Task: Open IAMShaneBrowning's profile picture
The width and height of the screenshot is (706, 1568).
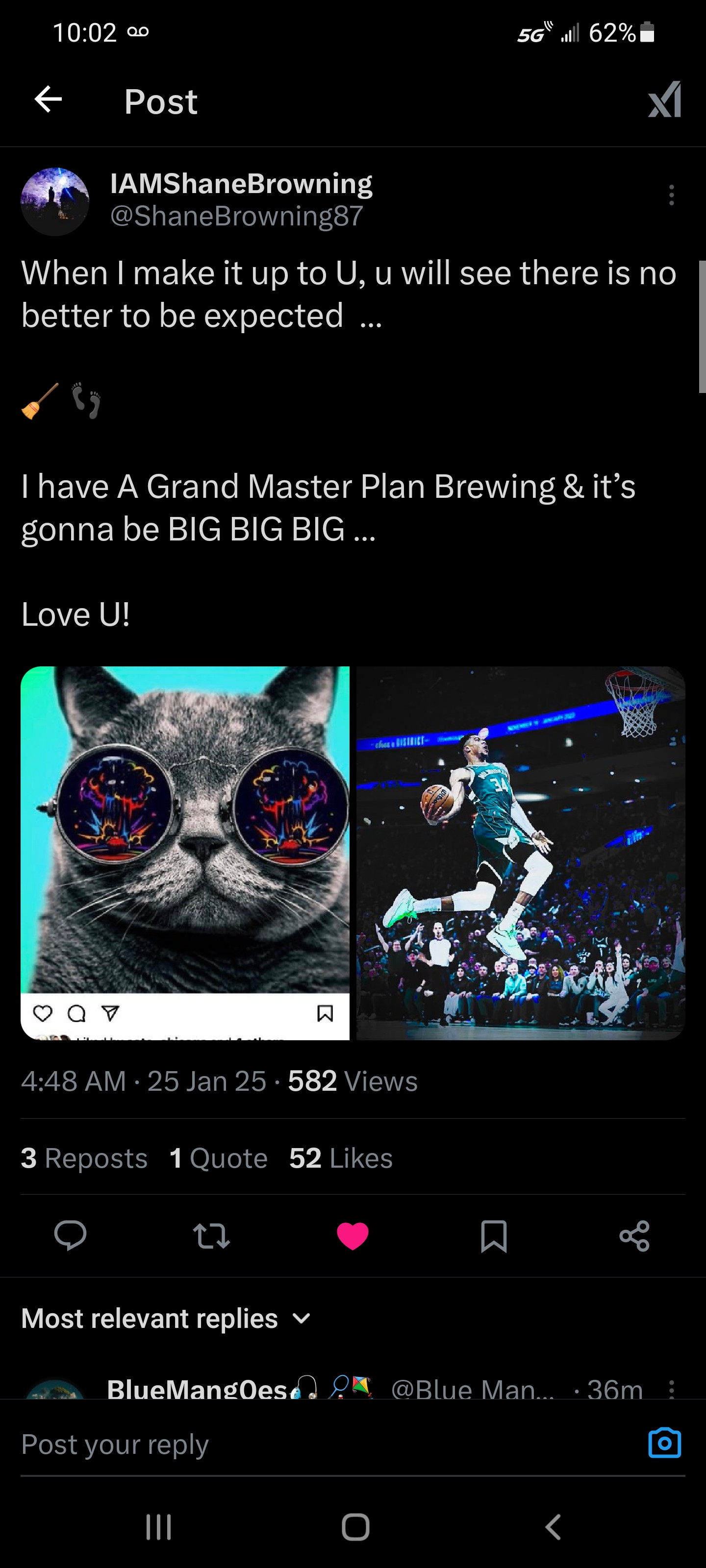Action: pos(55,201)
